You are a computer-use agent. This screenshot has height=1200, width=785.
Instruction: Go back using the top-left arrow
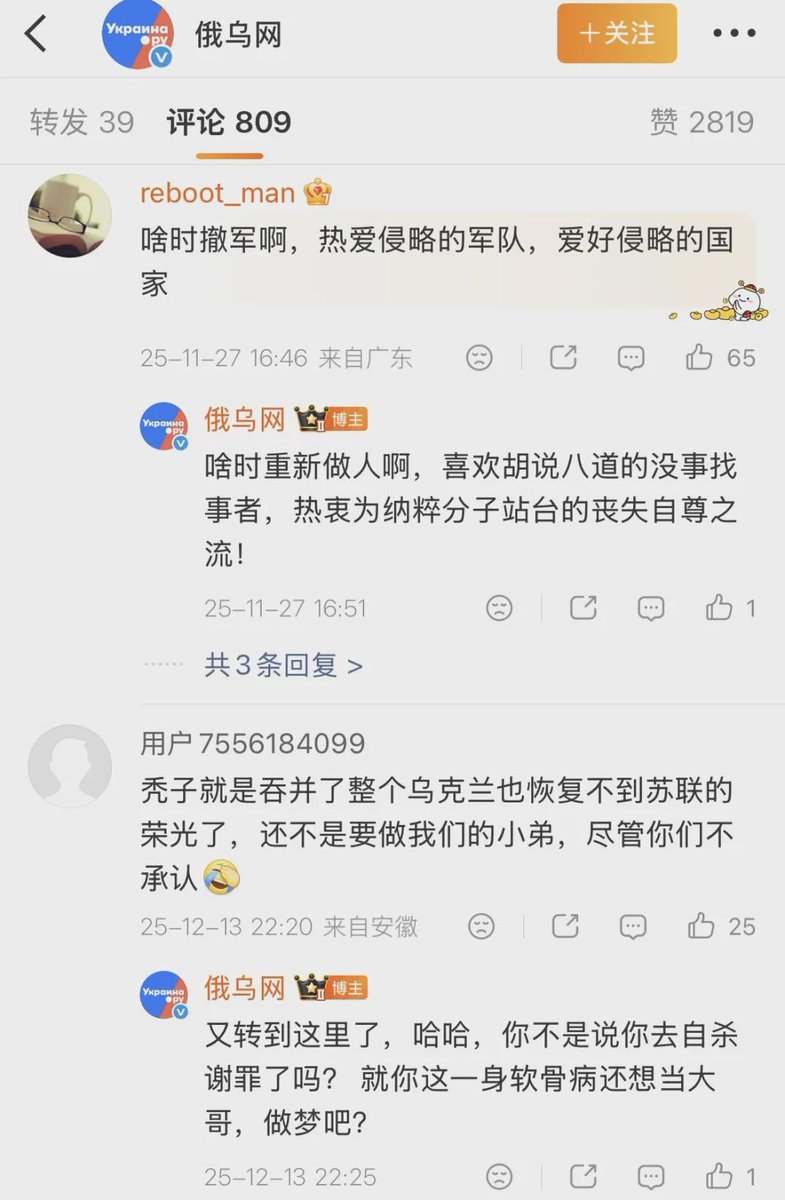(x=36, y=34)
